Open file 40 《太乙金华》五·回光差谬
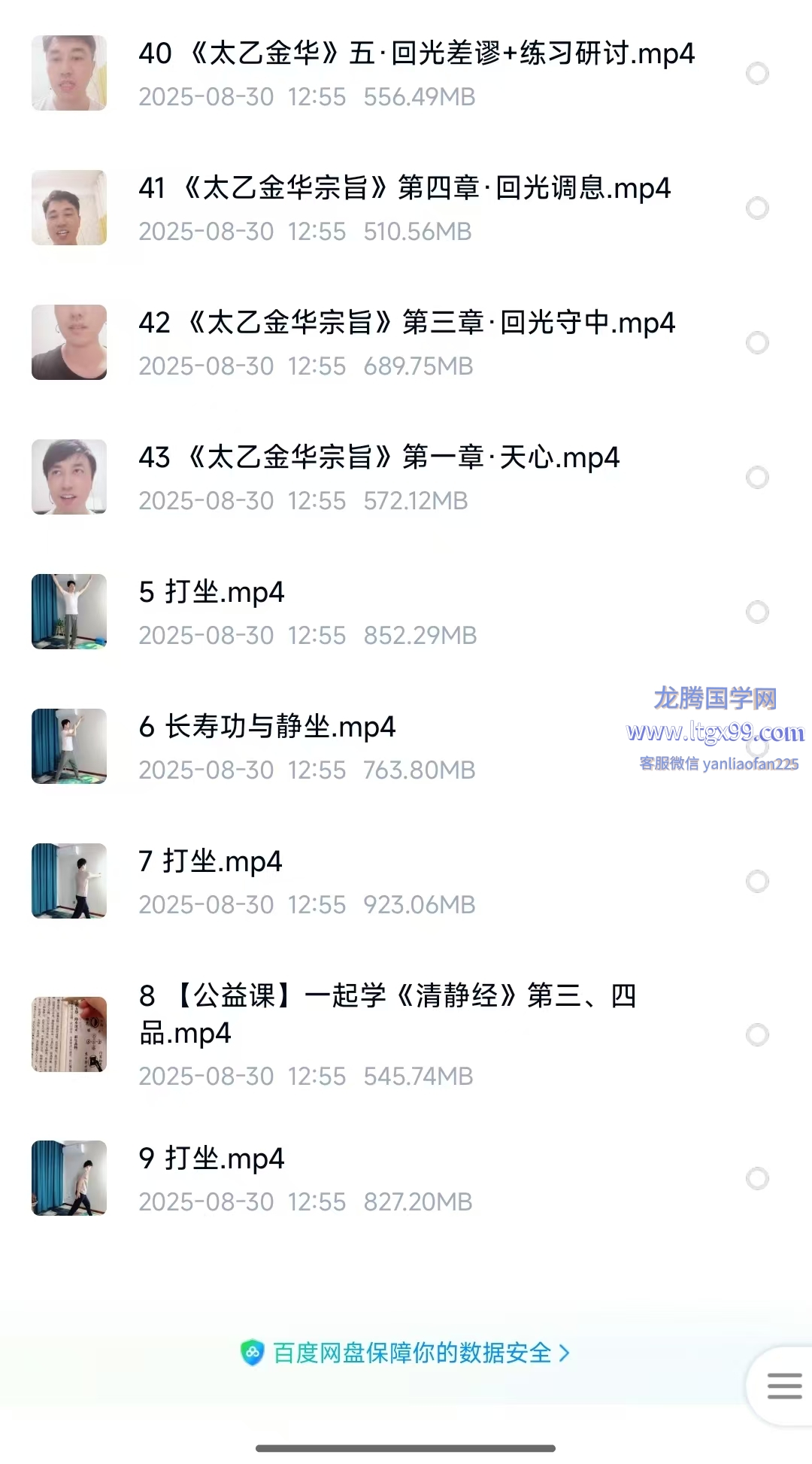812x1464 pixels. [x=416, y=54]
